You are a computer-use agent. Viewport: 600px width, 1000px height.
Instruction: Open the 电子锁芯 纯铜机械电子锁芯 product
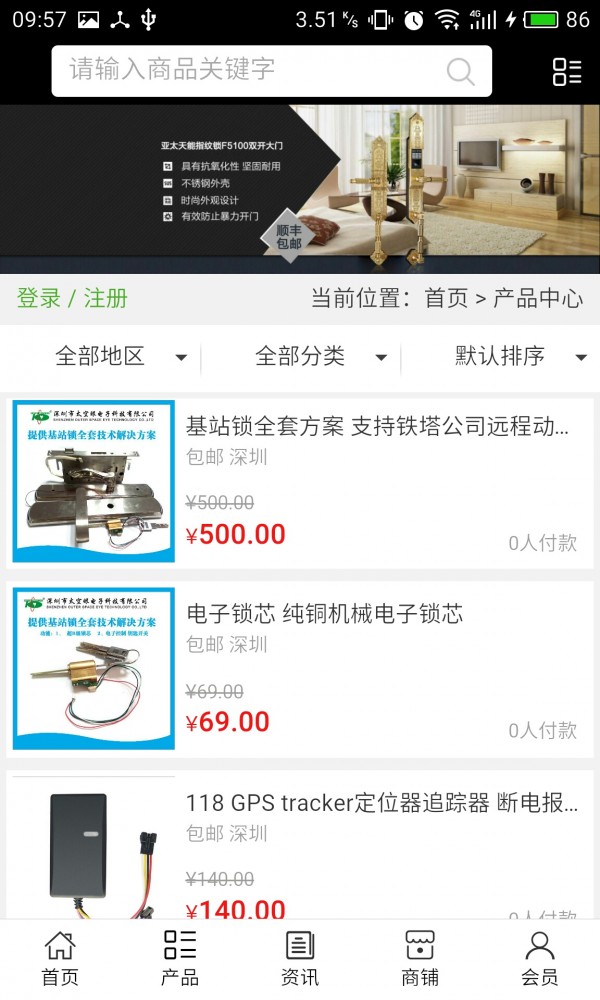click(324, 614)
